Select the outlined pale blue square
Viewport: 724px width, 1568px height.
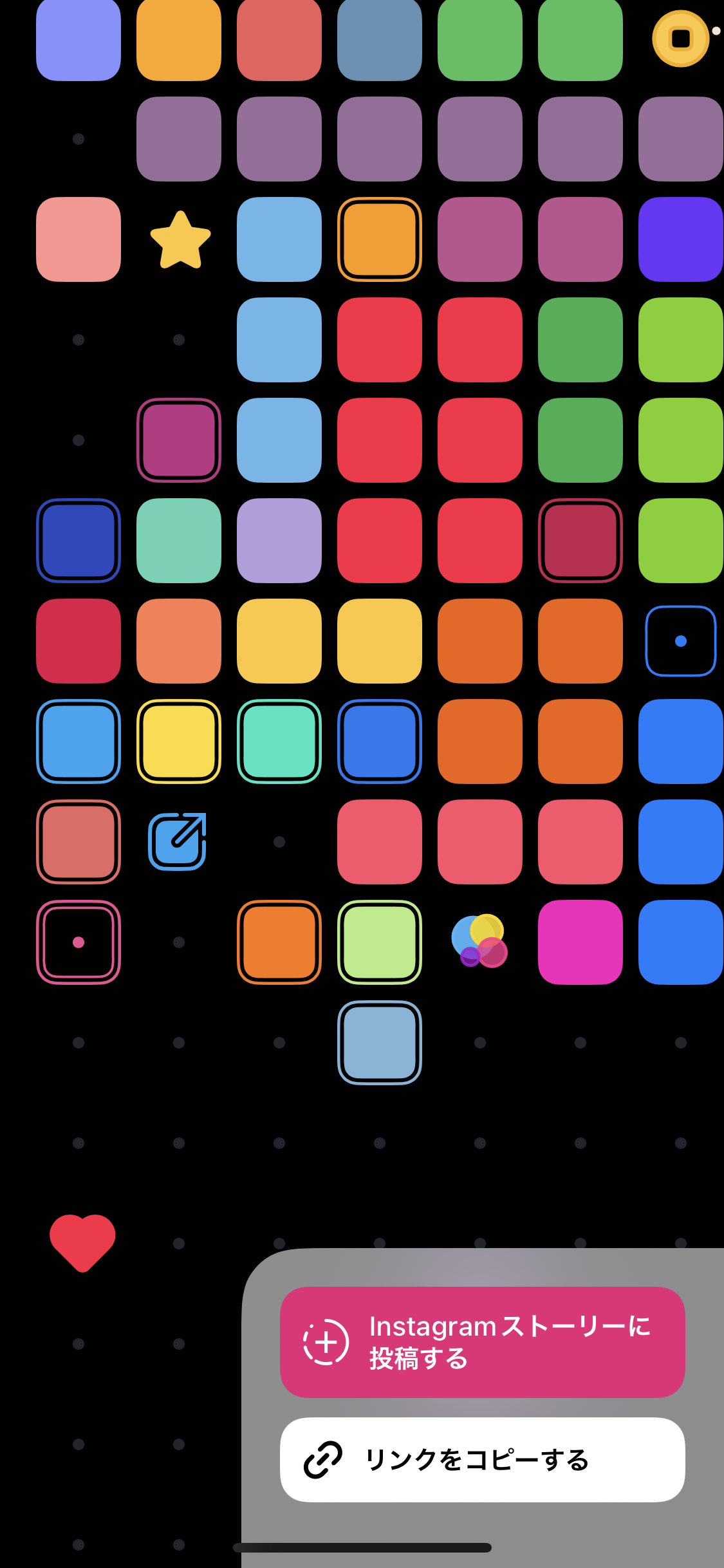pyautogui.click(x=380, y=1043)
